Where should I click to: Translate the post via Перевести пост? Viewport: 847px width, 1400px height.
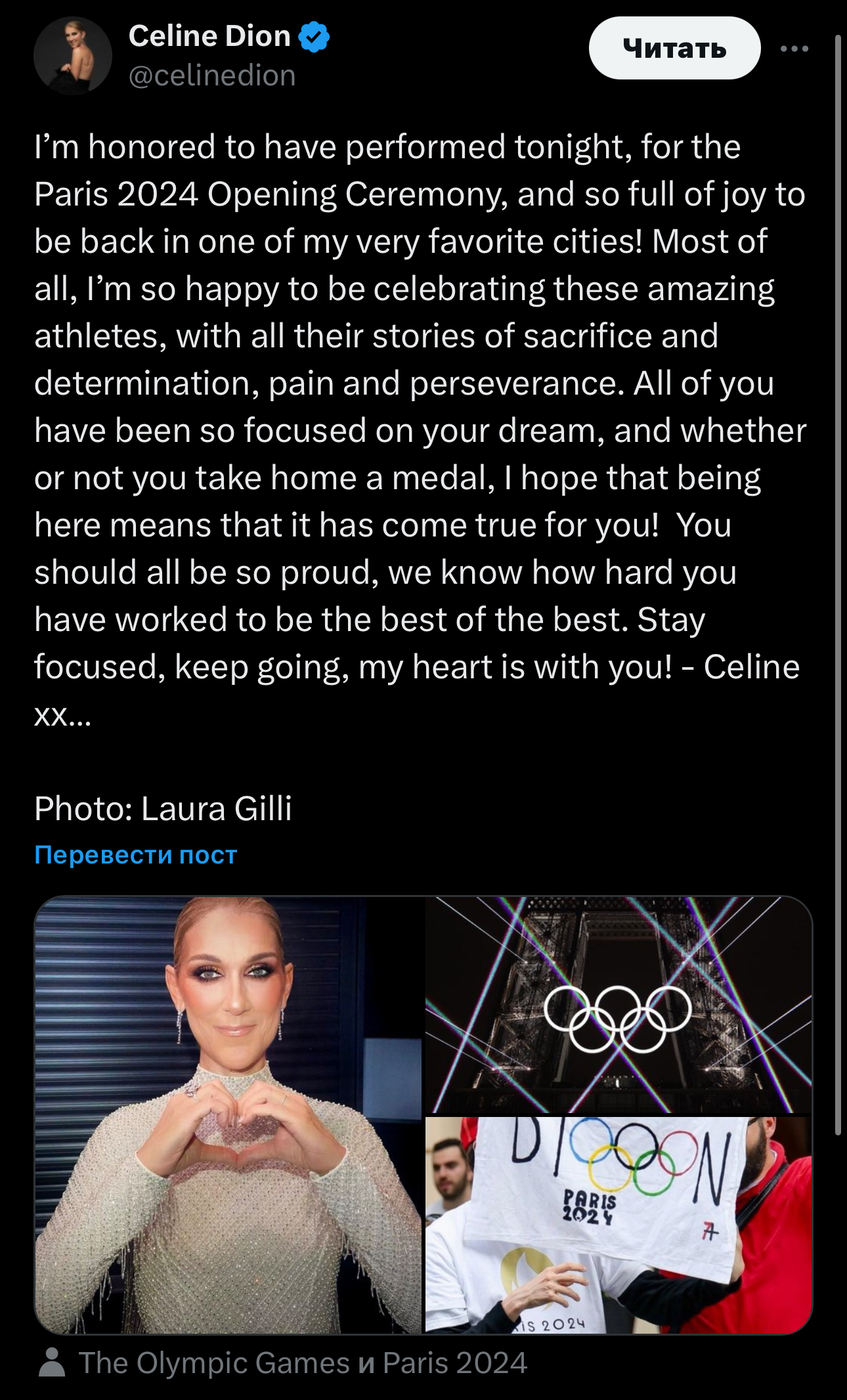(x=135, y=855)
